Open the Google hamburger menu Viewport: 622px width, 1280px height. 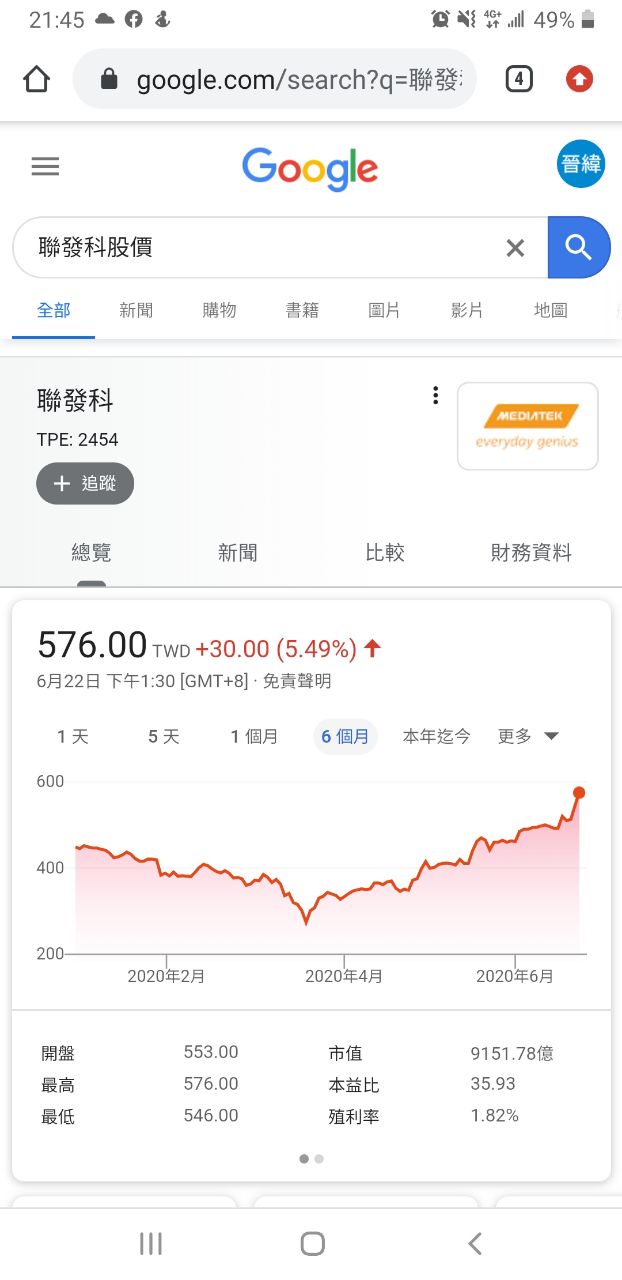click(45, 166)
